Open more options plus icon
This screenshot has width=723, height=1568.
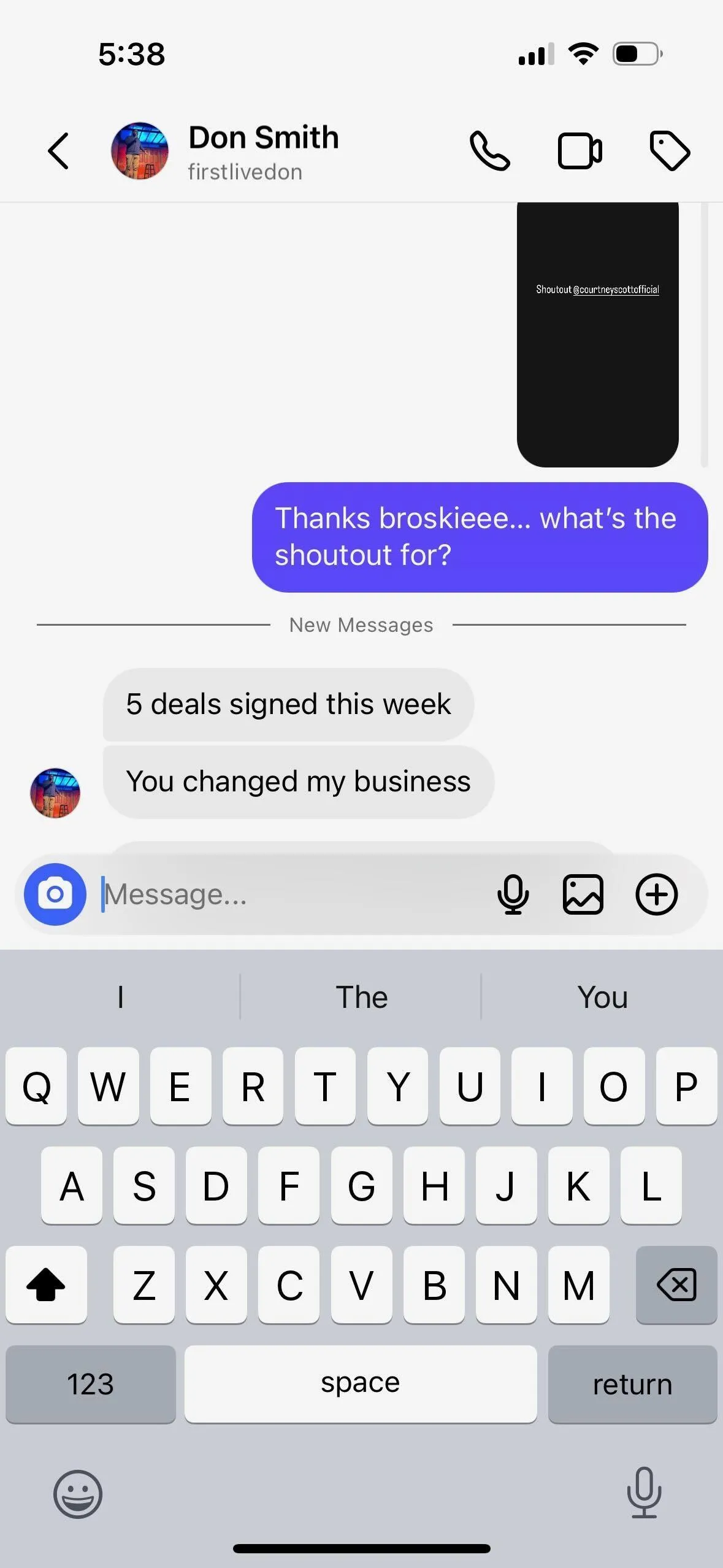coord(656,894)
